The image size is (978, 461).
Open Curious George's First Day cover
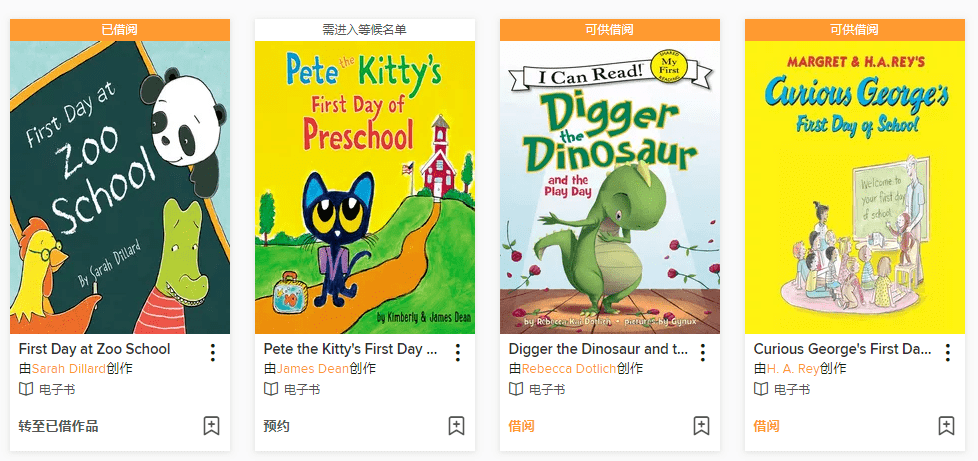855,187
